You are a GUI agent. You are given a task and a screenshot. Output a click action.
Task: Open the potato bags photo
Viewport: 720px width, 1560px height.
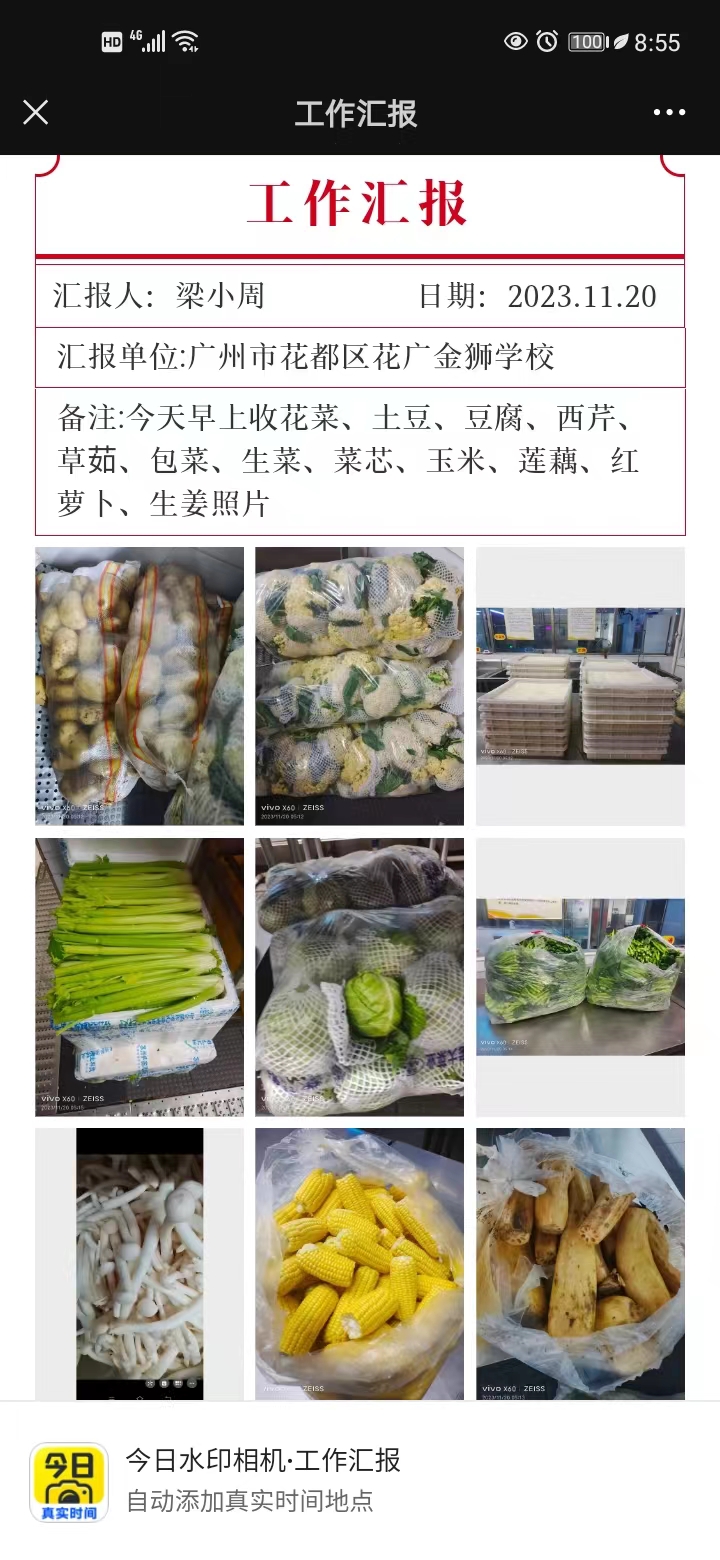[x=139, y=686]
